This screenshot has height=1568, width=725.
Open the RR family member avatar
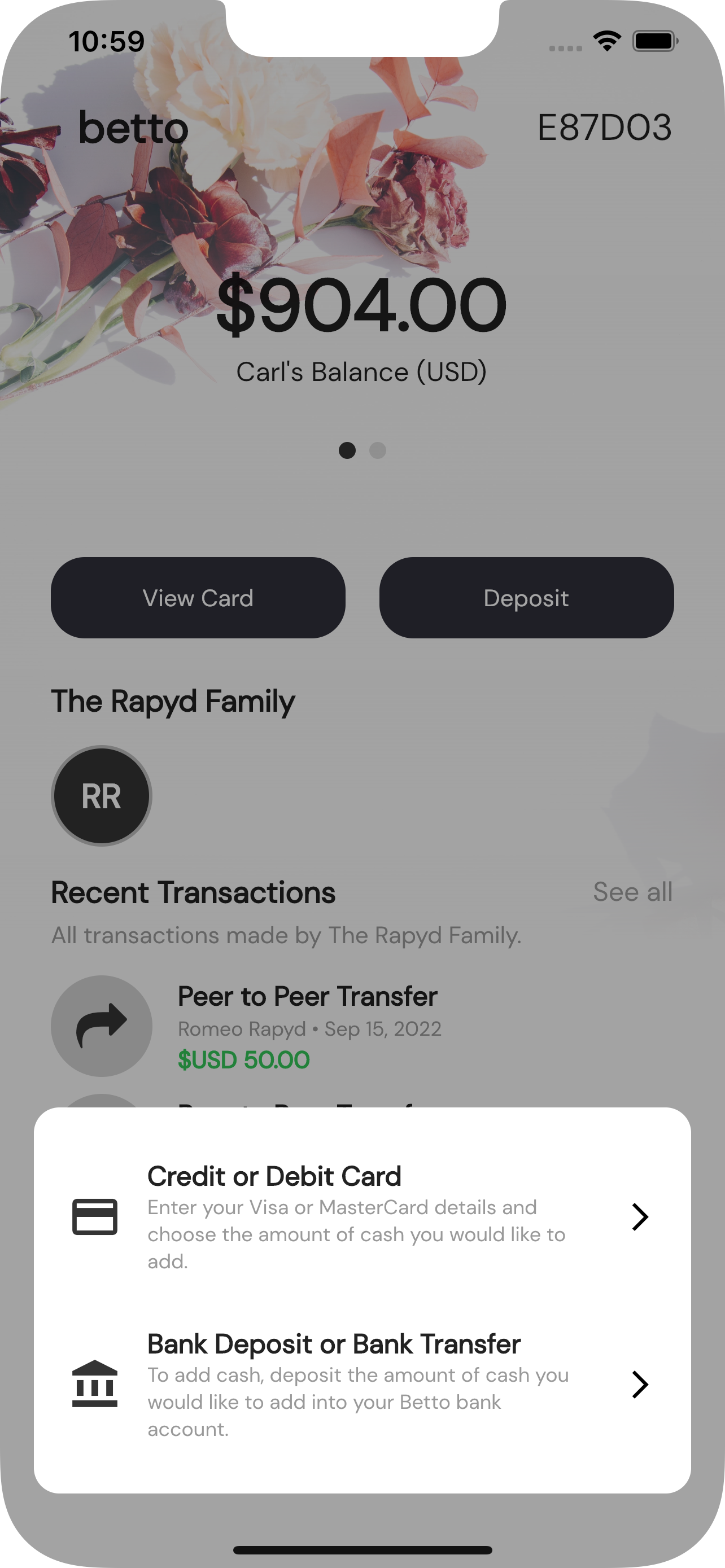(101, 794)
